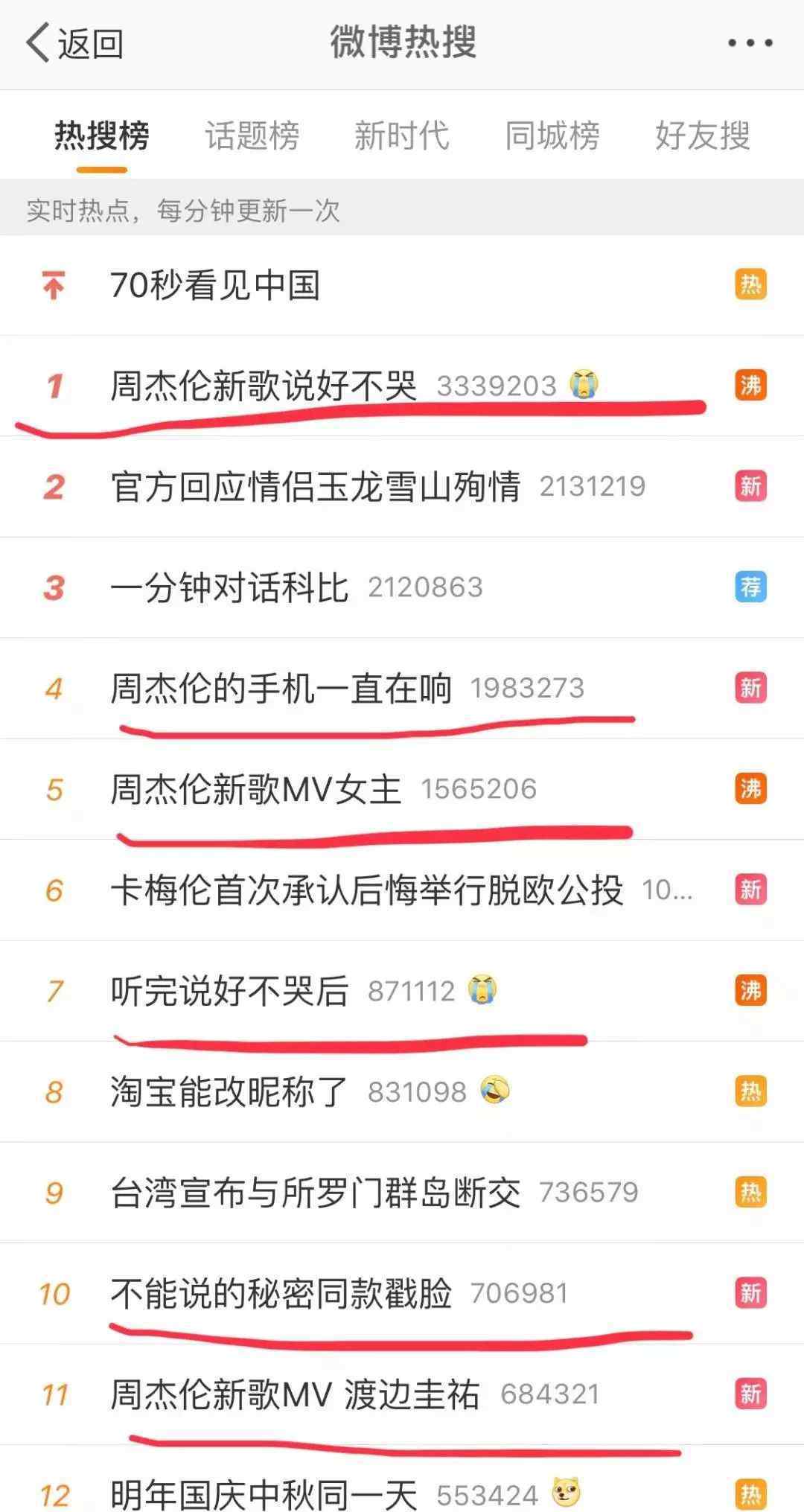Open hot search 周杰伦新歌说好不哭
The height and width of the screenshot is (1512, 804).
(x=402, y=386)
